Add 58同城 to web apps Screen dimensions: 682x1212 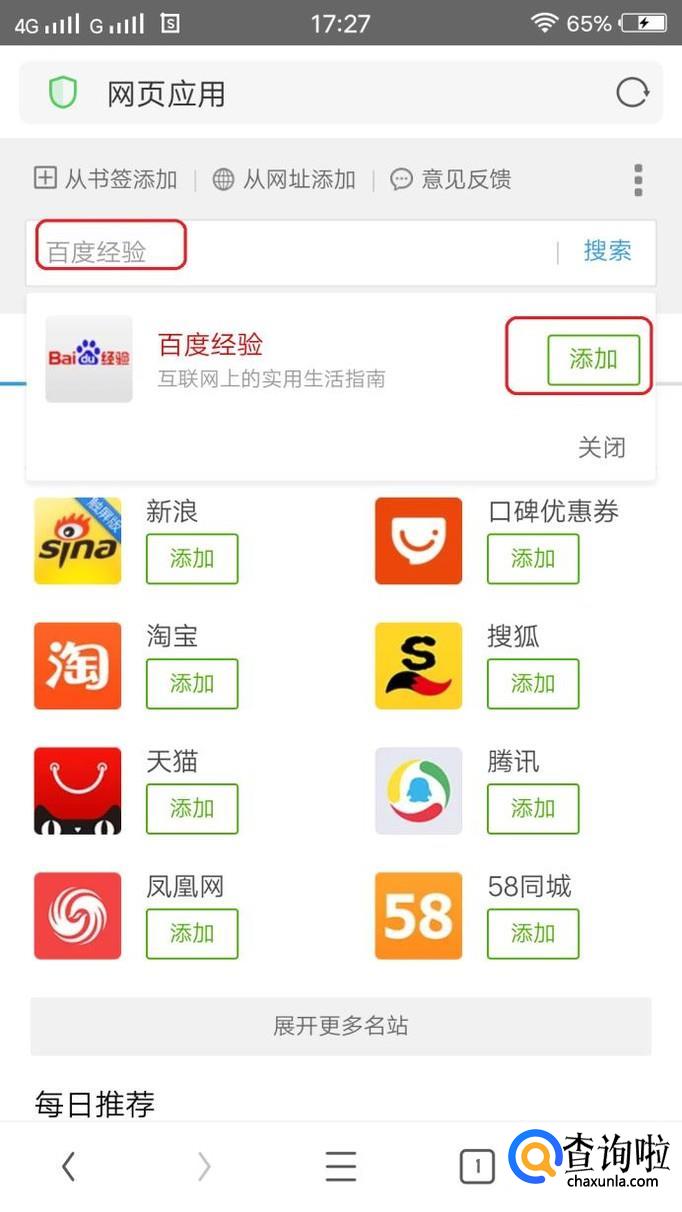pyautogui.click(x=533, y=934)
